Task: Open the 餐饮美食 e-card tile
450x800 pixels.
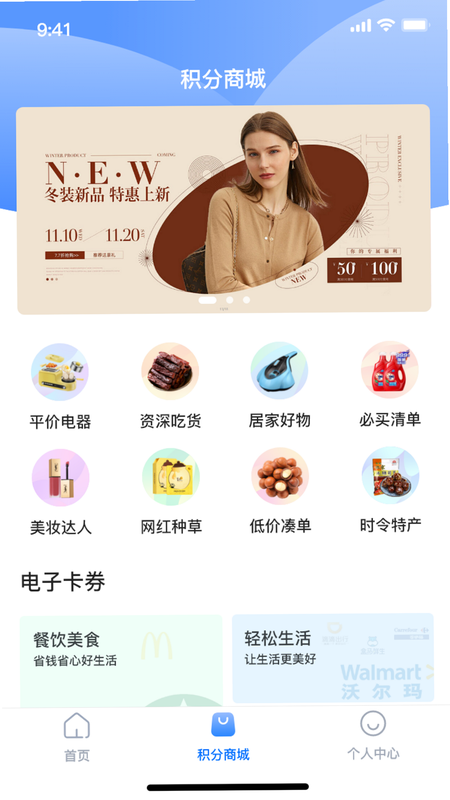Action: [121, 661]
